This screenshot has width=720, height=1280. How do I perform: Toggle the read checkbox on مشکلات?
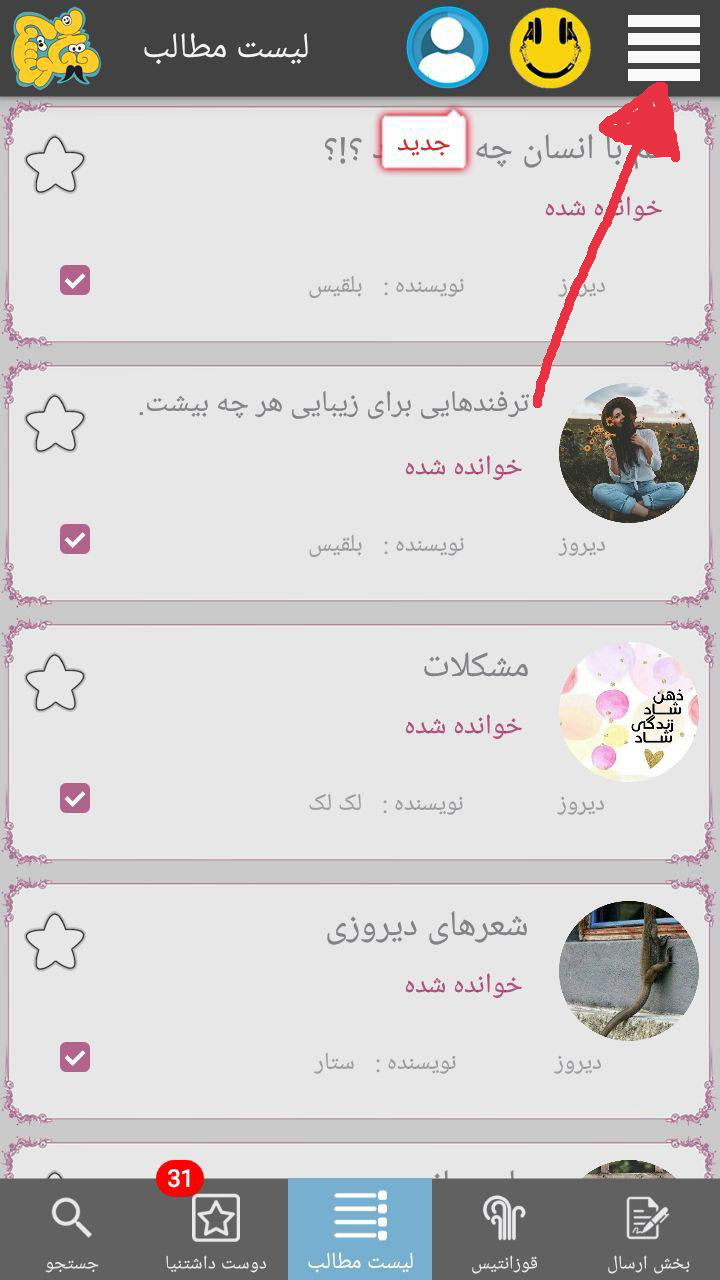(75, 798)
